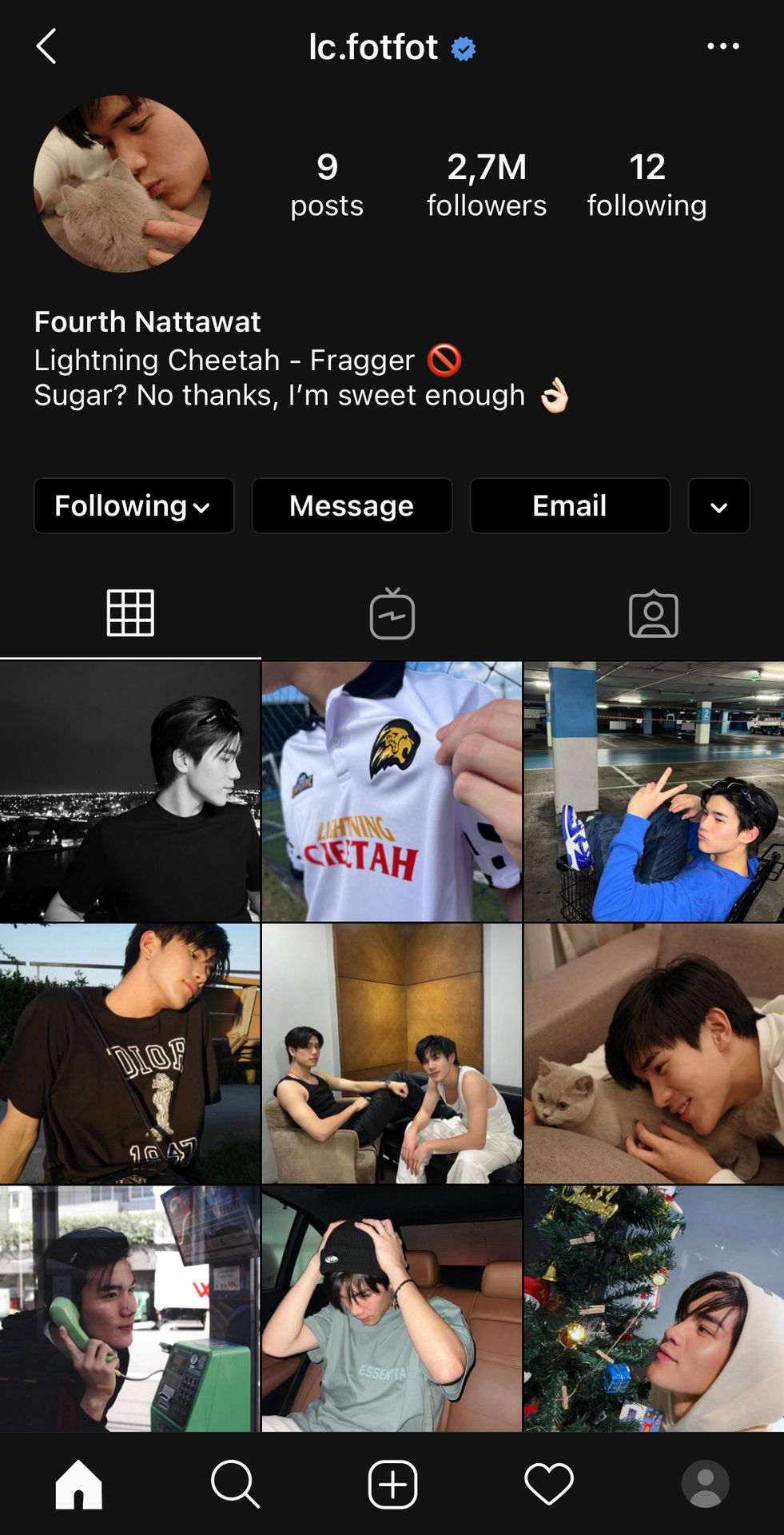The width and height of the screenshot is (784, 1535).
Task: View the profile picture with the cat
Action: 122,184
